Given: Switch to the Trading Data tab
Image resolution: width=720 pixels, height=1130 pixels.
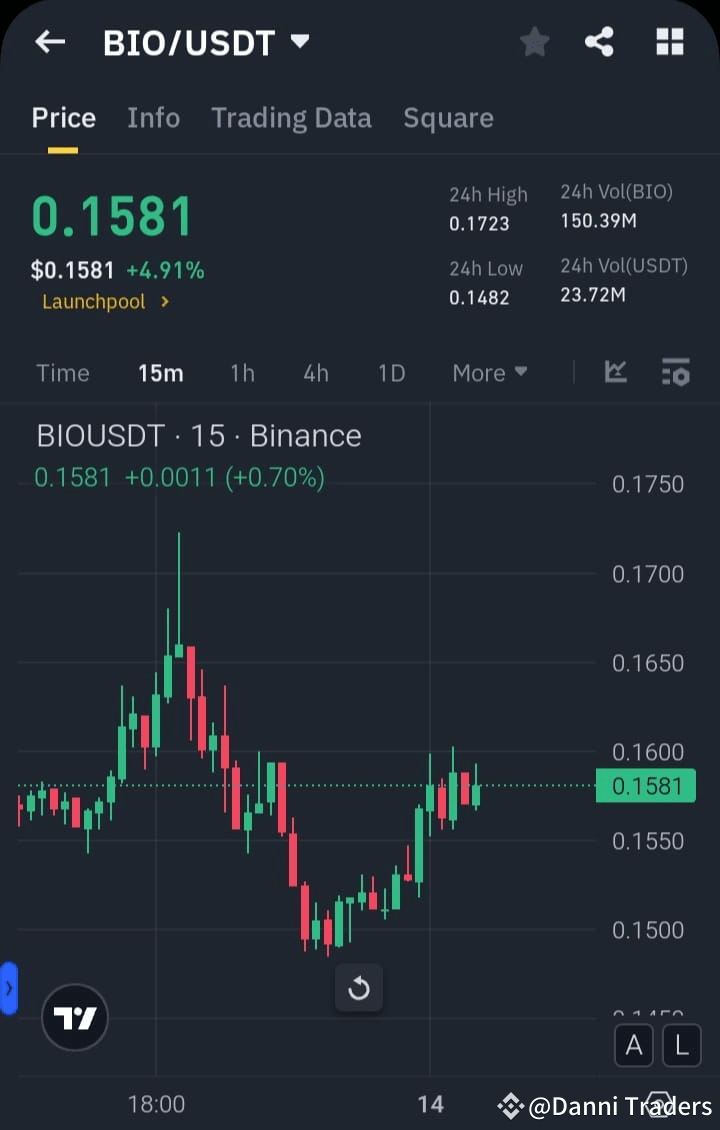Looking at the screenshot, I should 291,117.
